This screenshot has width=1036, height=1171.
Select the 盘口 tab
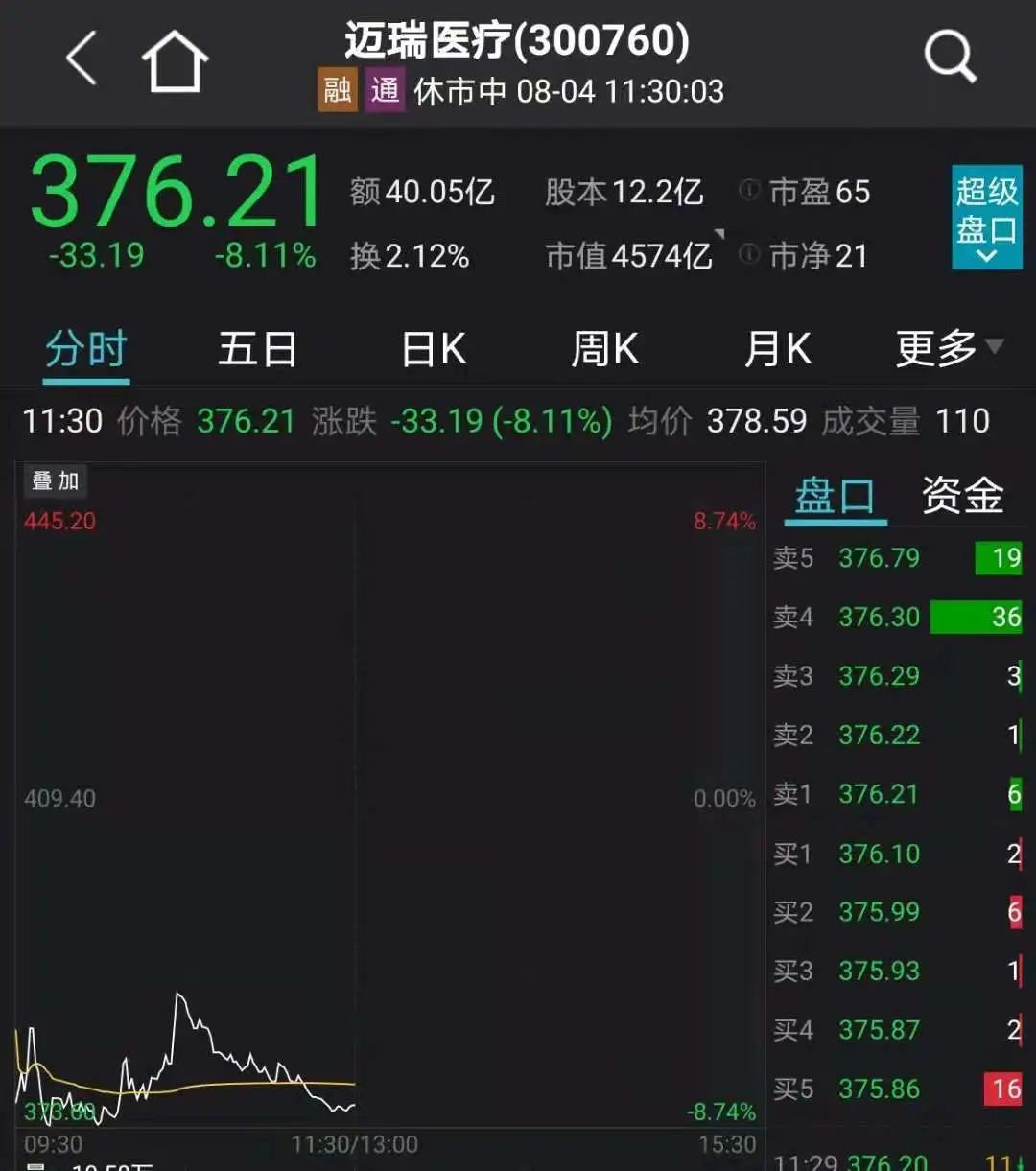pyautogui.click(x=835, y=497)
